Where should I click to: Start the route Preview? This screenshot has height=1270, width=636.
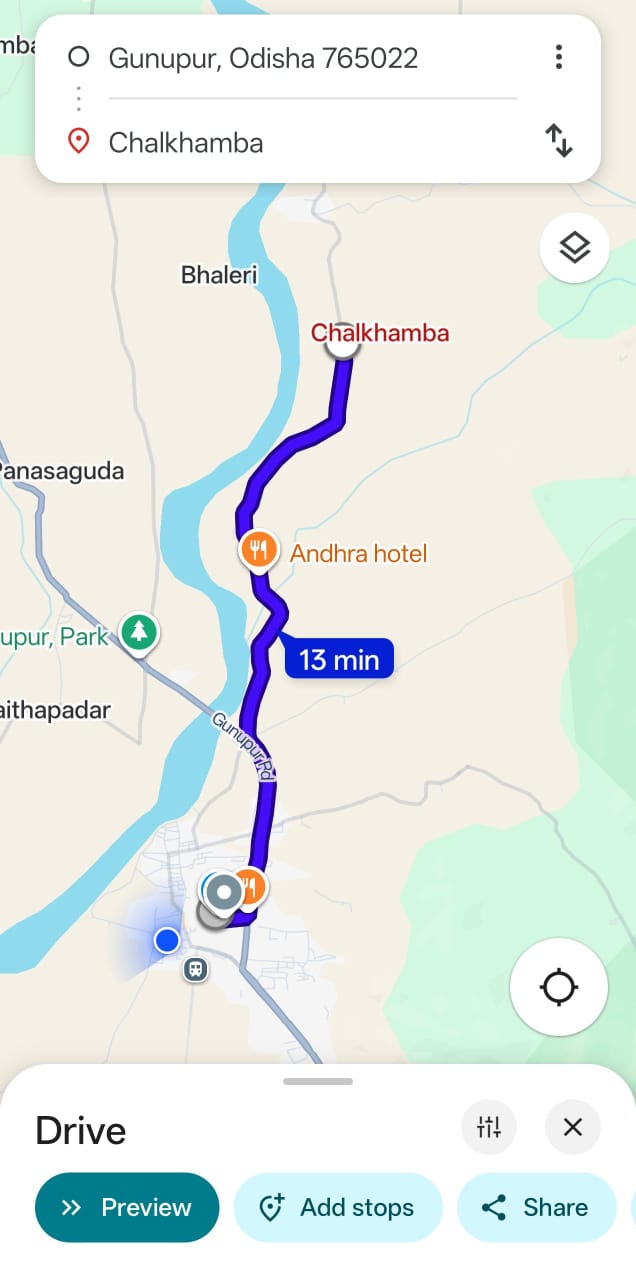click(127, 1207)
